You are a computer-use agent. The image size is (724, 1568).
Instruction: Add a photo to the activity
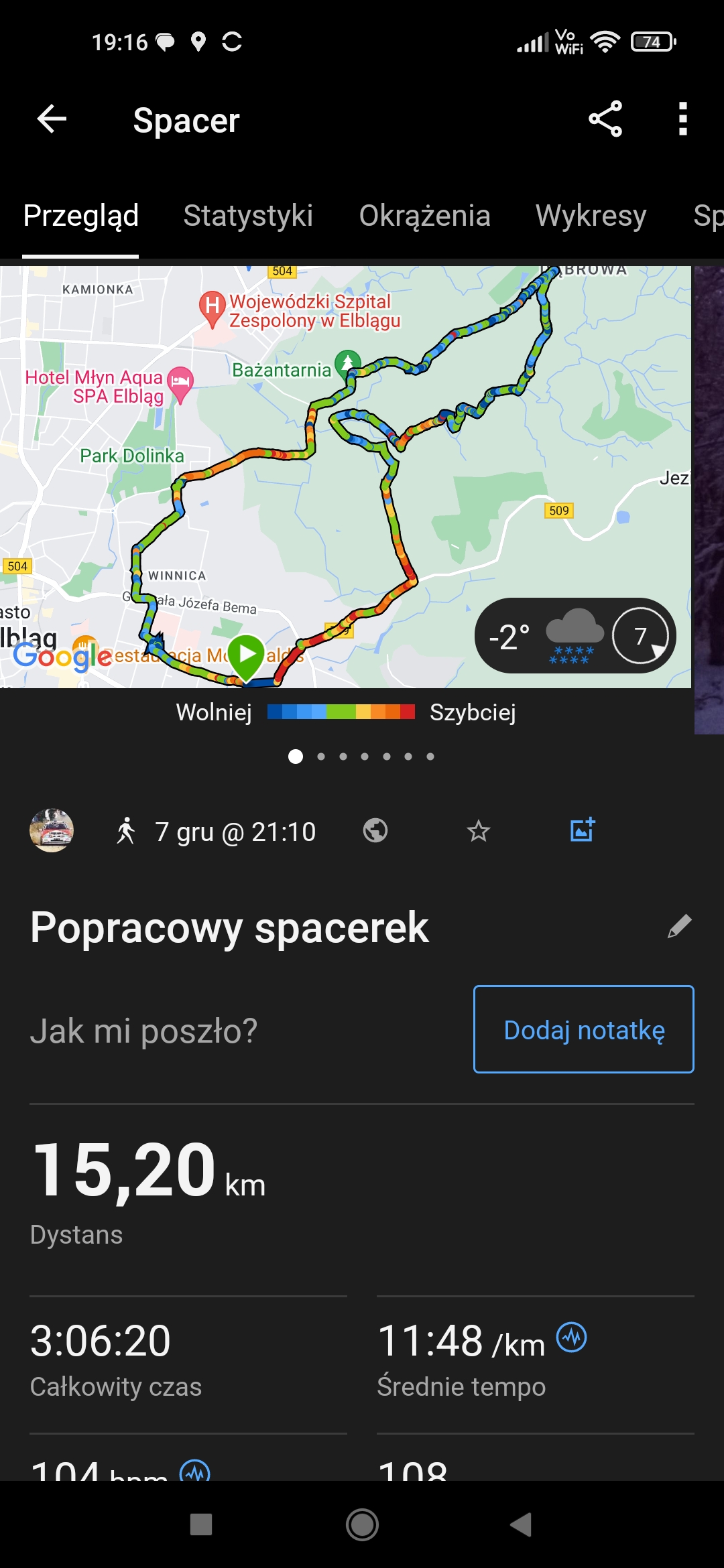pyautogui.click(x=583, y=830)
